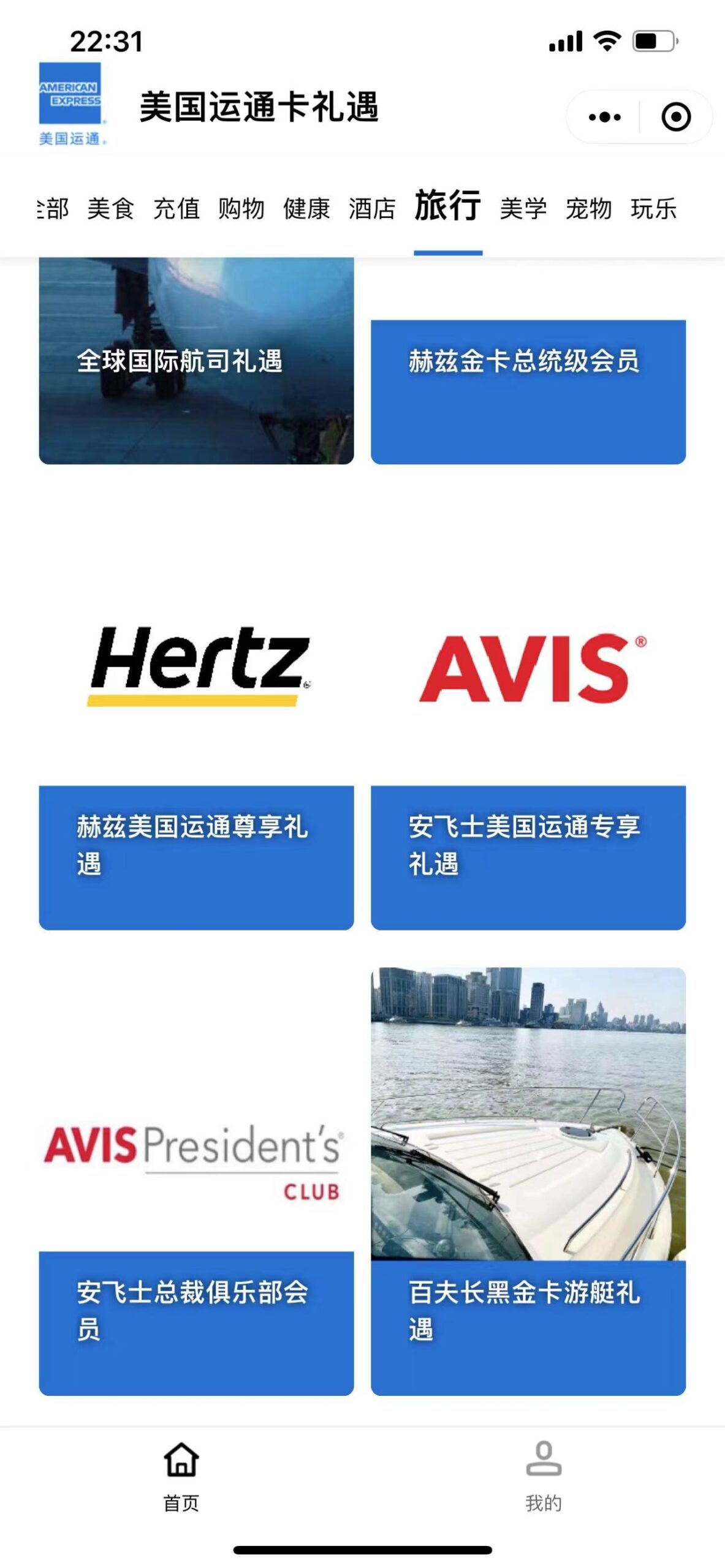Open the 宠物 category tab
The image size is (725, 1568).
pos(589,209)
